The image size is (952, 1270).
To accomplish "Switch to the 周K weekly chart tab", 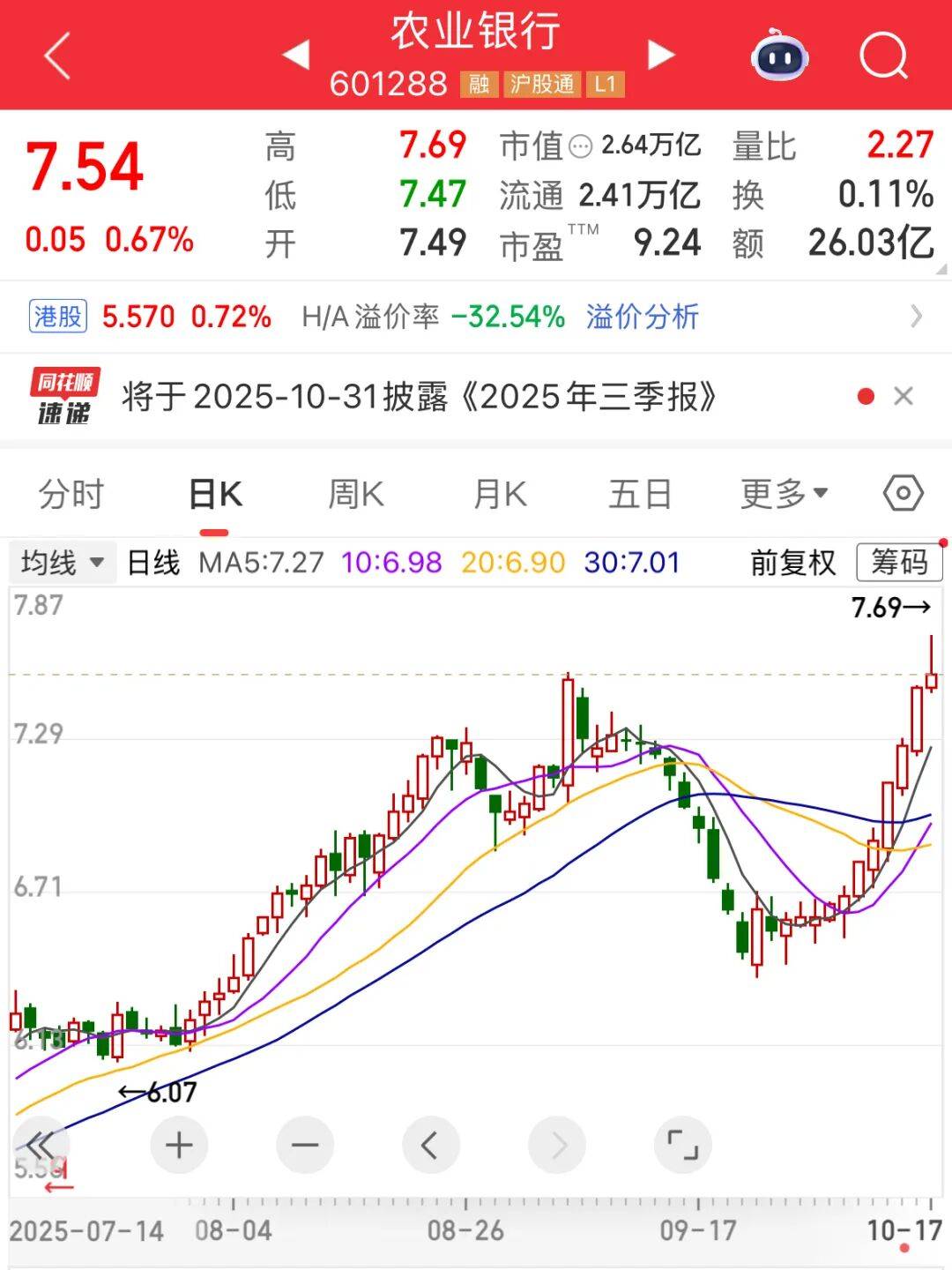I will (x=354, y=494).
